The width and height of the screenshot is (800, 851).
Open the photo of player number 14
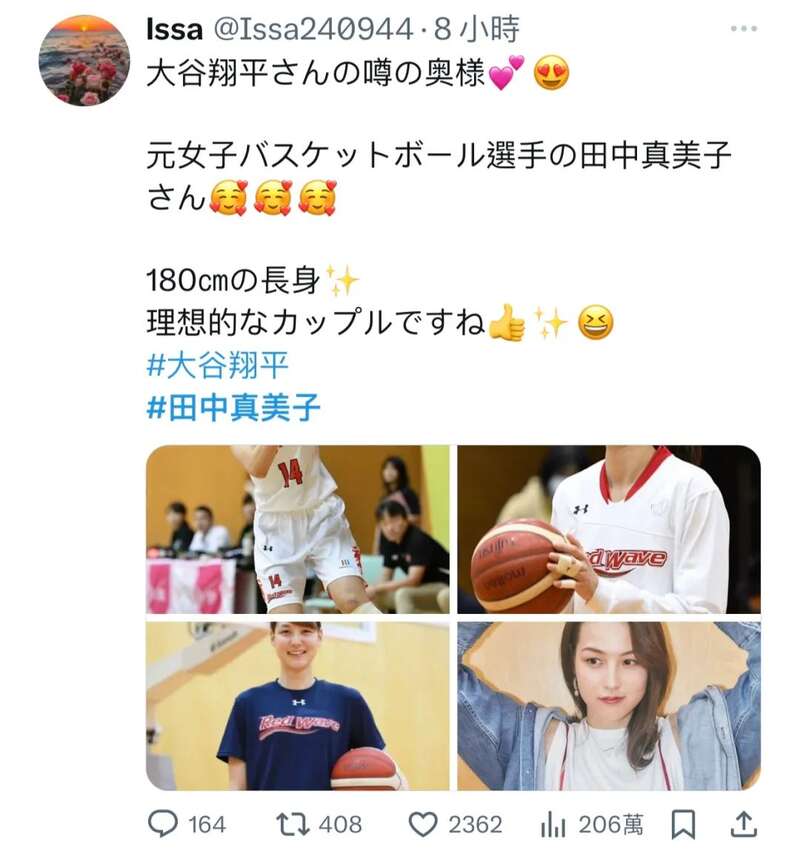click(298, 528)
